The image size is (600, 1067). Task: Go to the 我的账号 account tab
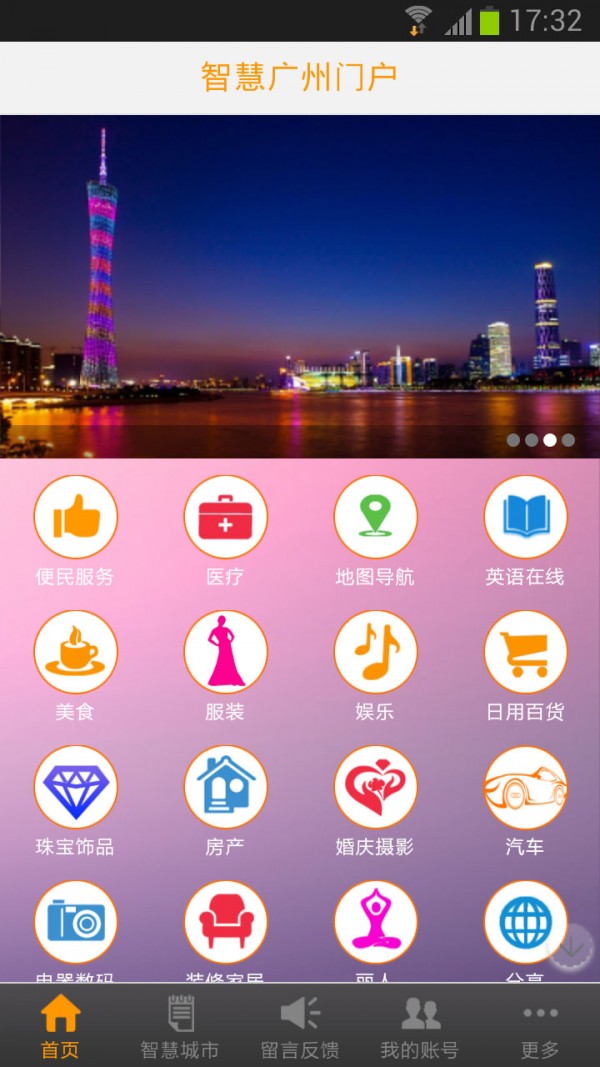click(420, 1027)
